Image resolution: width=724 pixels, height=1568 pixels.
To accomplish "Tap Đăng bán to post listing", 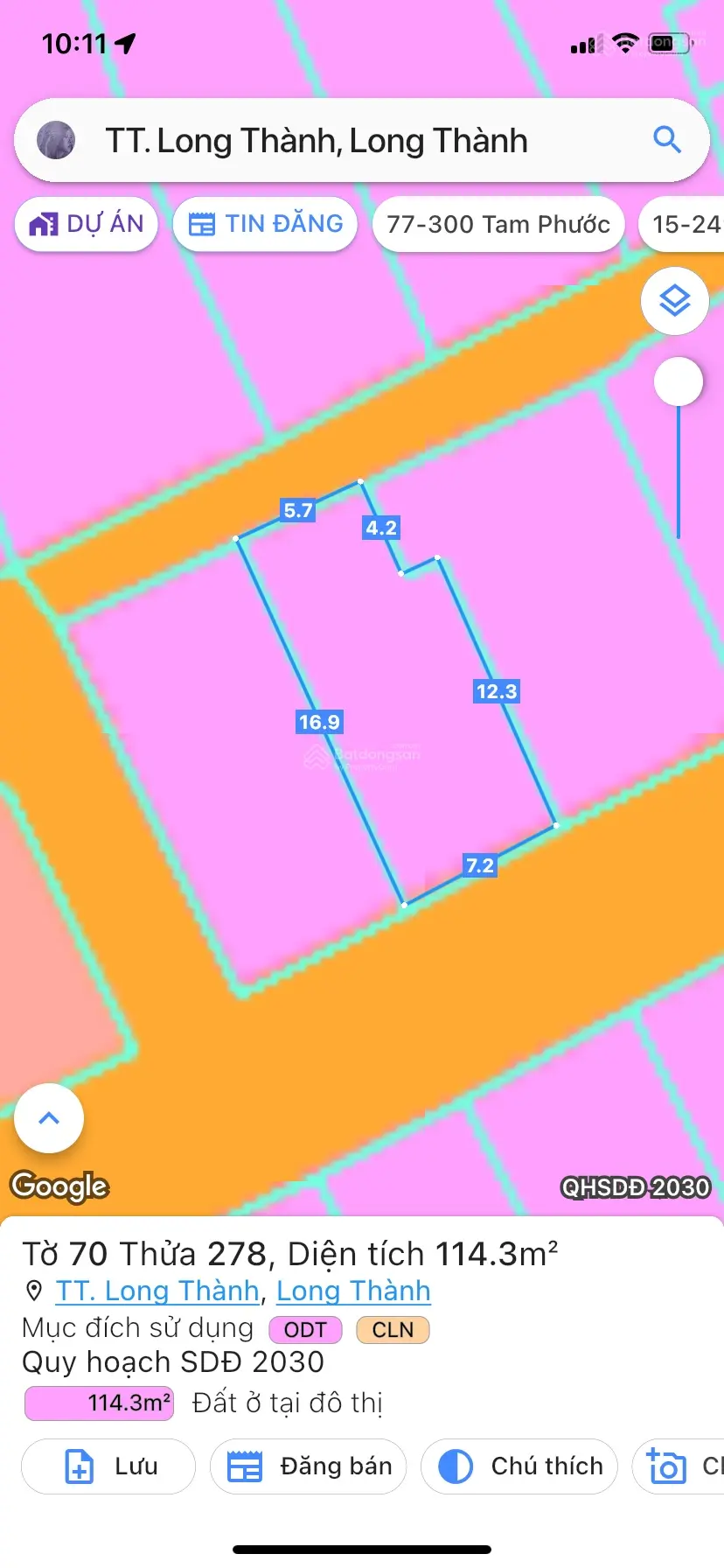I will tap(309, 1466).
